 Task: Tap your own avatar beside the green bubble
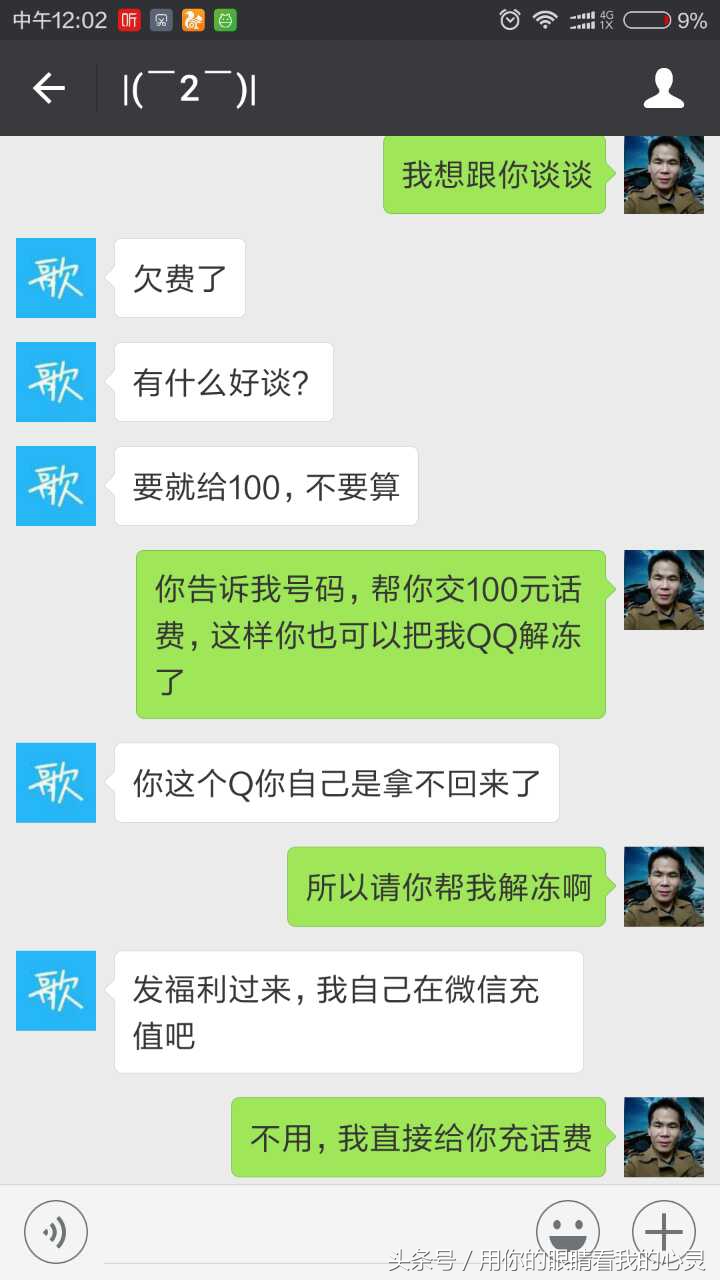663,174
